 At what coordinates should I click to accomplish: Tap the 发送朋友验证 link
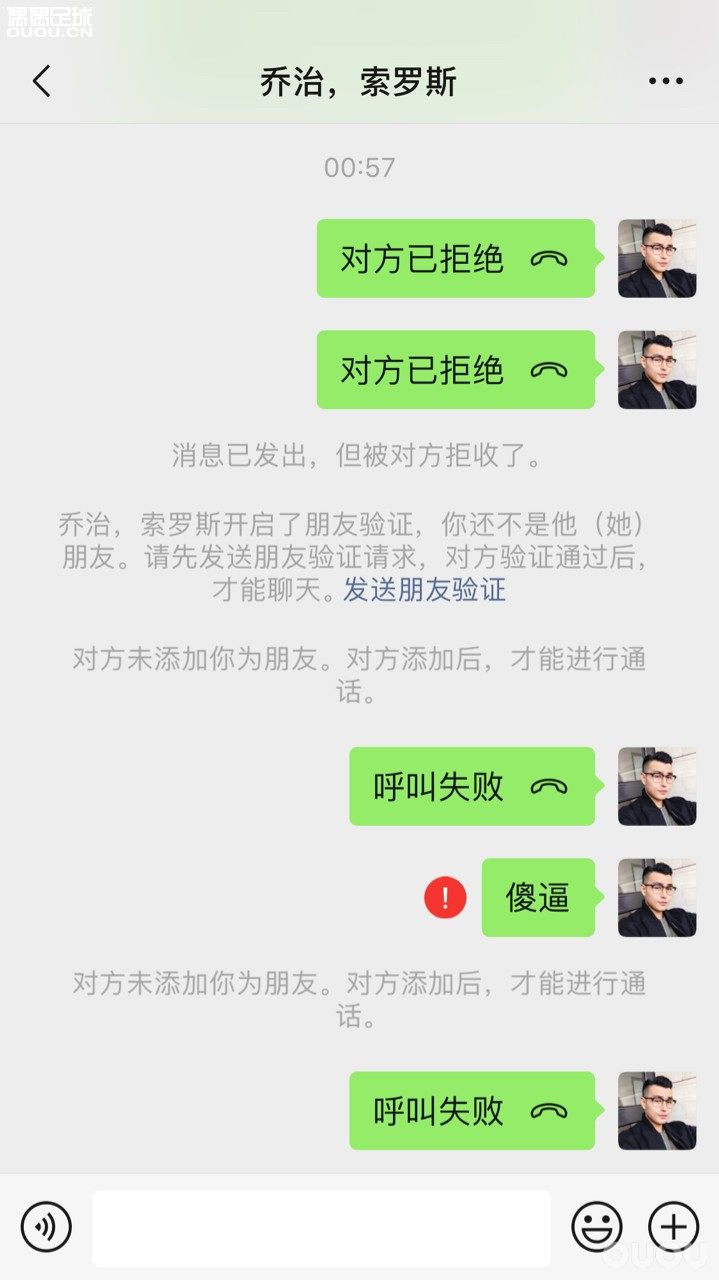tap(425, 590)
